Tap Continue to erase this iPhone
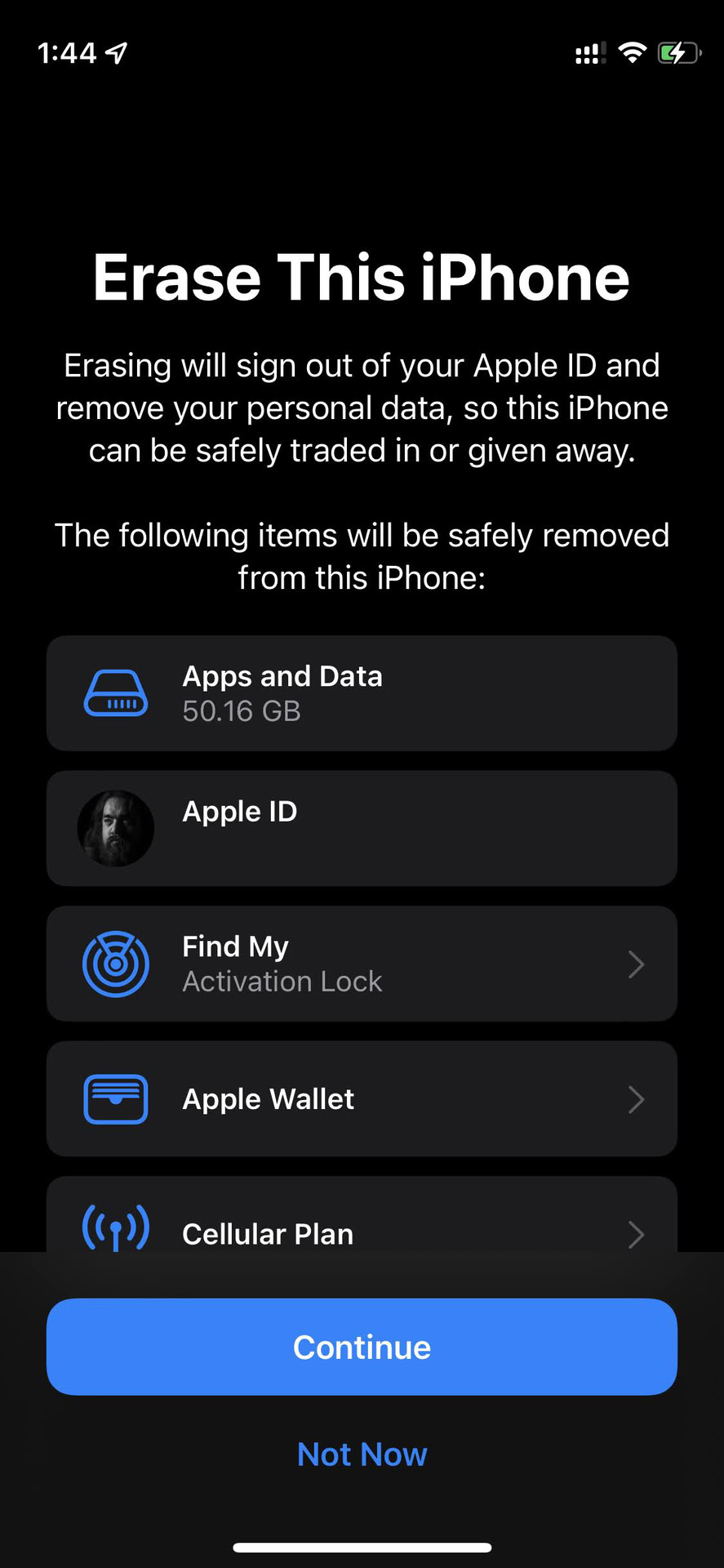724x1568 pixels. [x=362, y=1347]
